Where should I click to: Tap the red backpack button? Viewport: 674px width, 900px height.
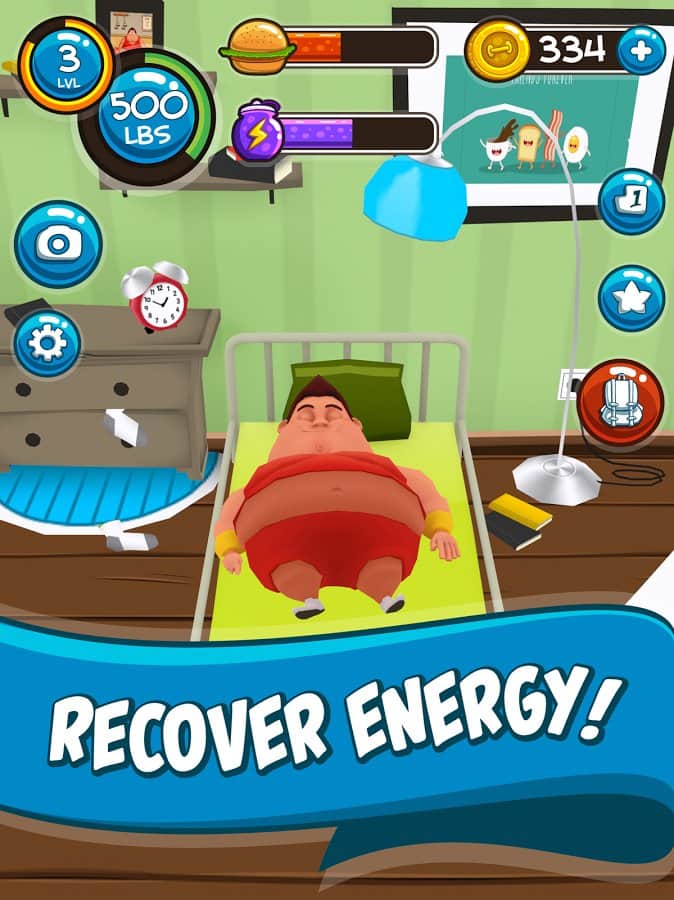click(x=621, y=400)
